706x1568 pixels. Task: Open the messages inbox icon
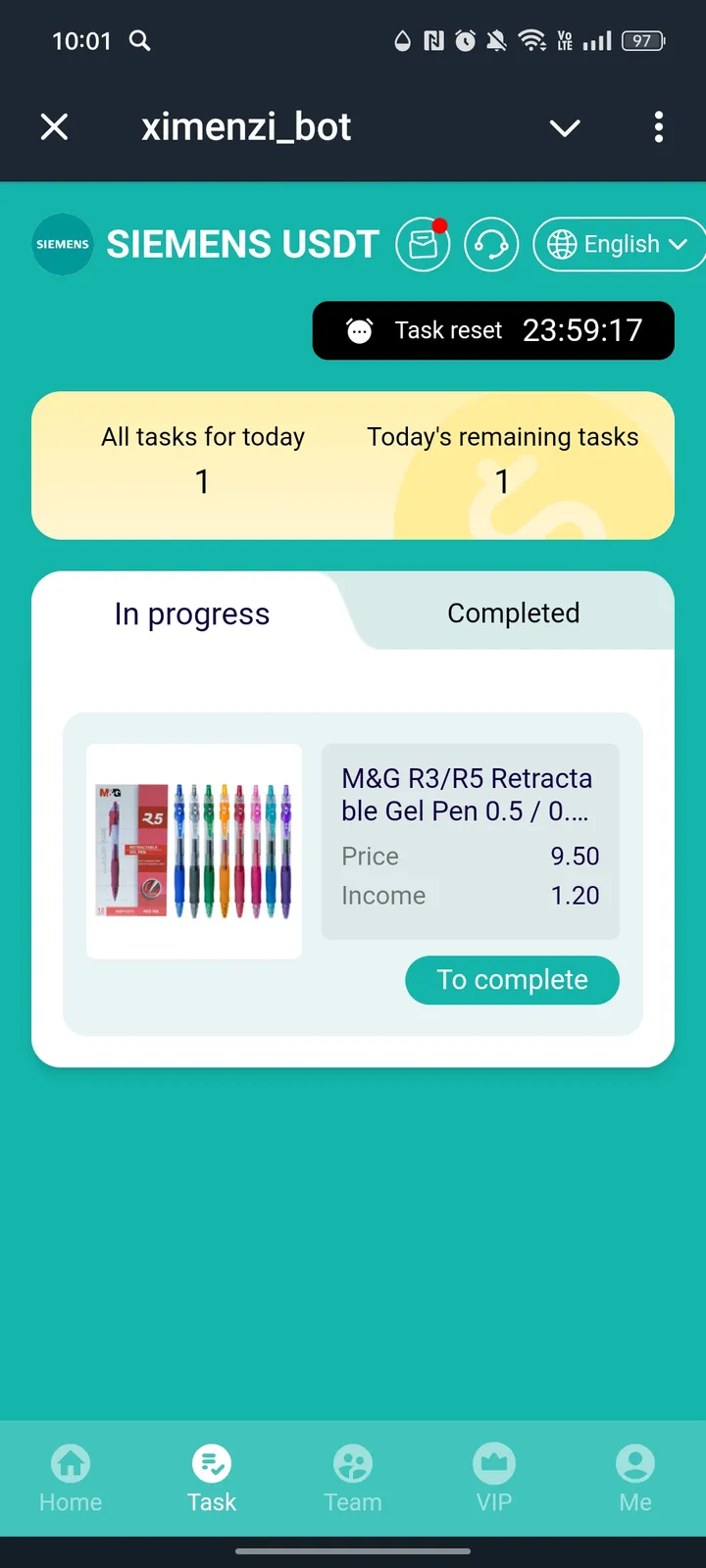pos(423,244)
